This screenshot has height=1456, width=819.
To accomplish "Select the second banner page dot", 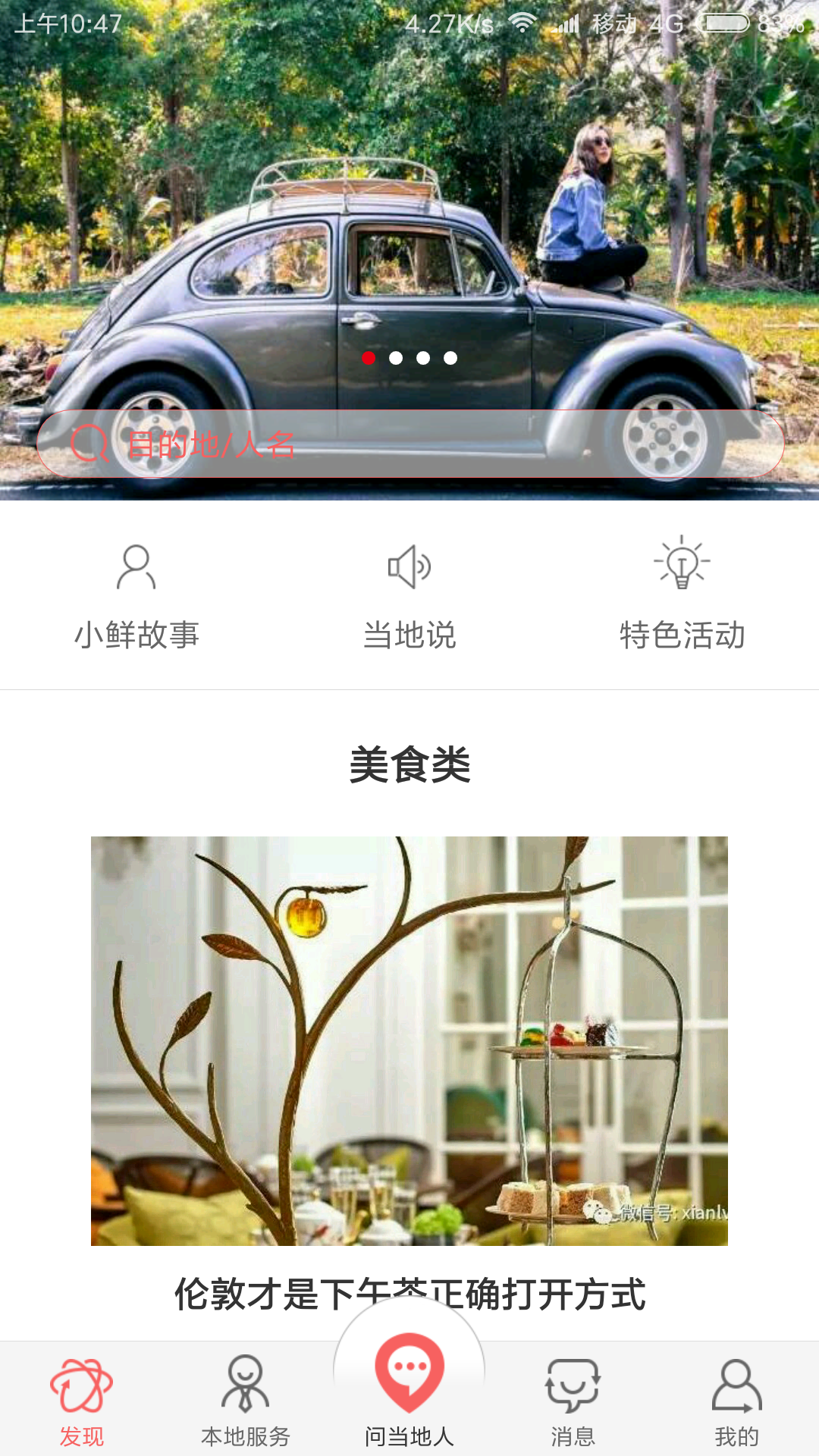I will 396,358.
